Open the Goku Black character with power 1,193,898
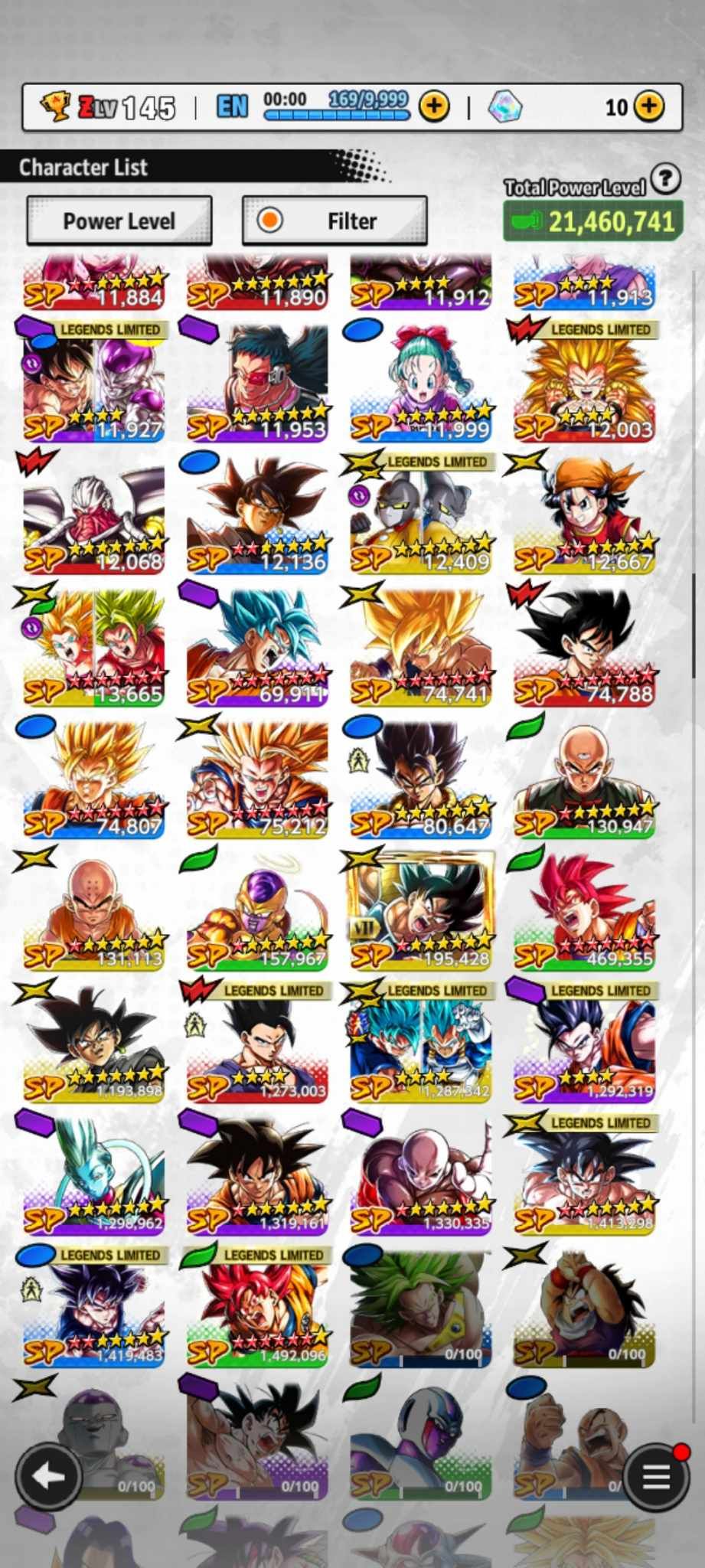 click(94, 1043)
